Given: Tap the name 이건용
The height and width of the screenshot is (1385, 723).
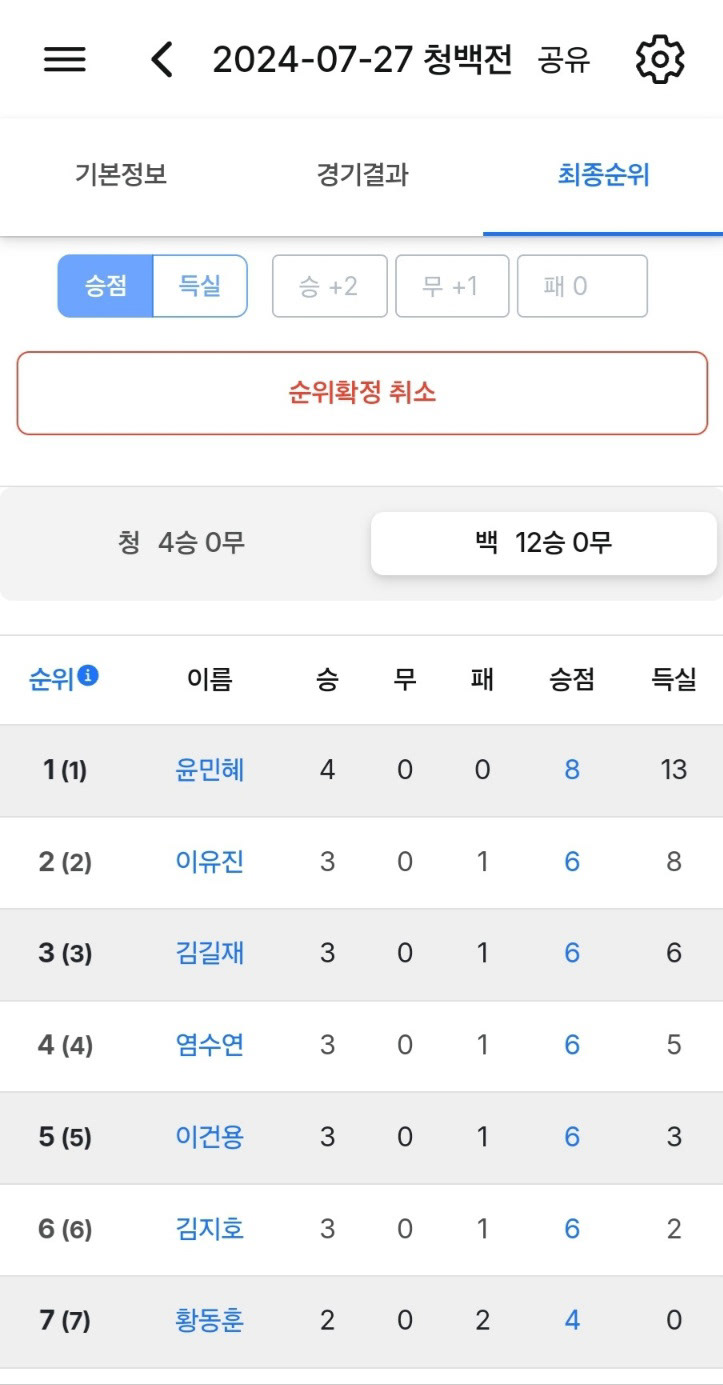Looking at the screenshot, I should click(210, 1138).
